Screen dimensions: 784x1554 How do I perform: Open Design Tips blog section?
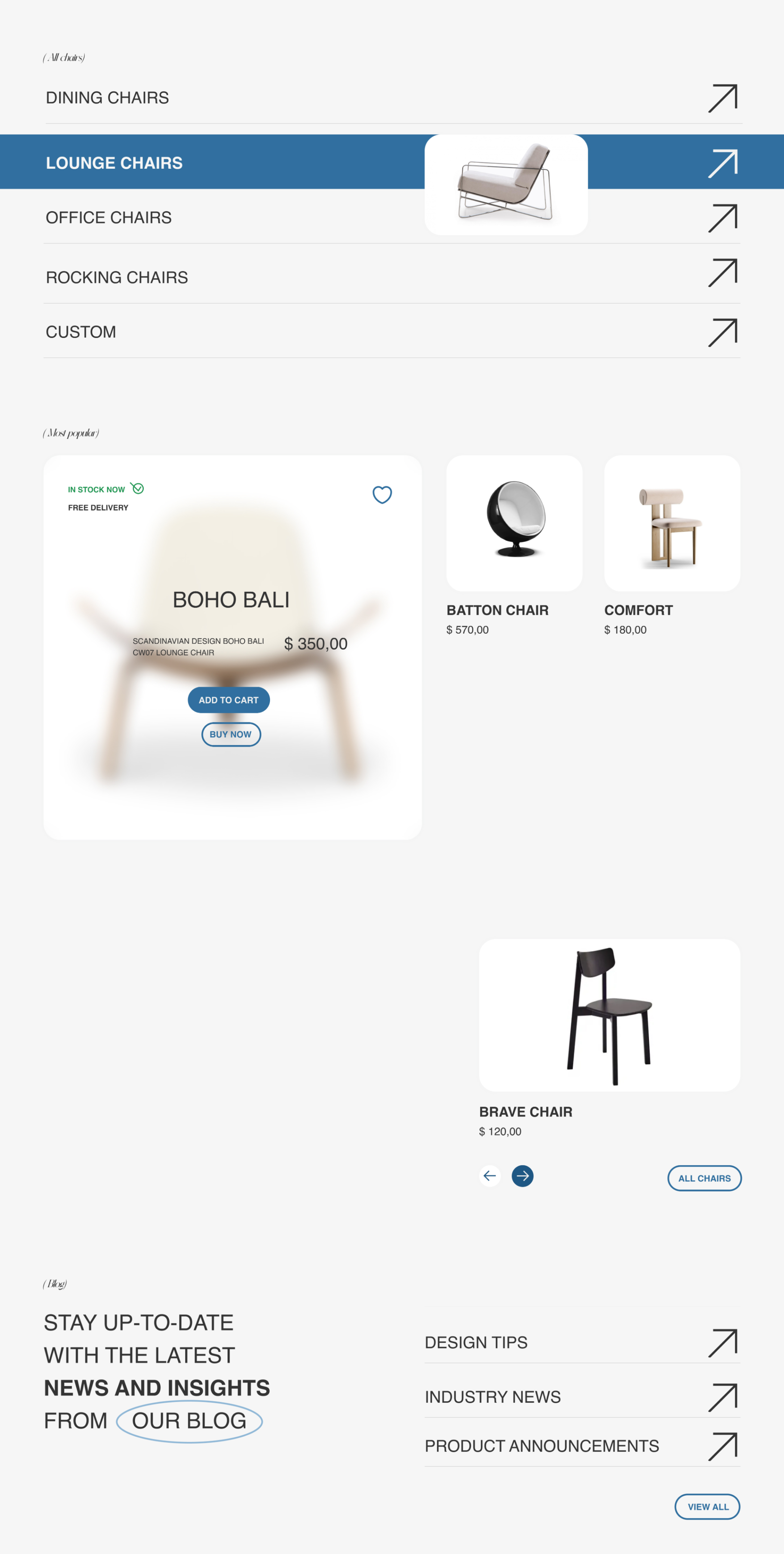click(x=476, y=1342)
